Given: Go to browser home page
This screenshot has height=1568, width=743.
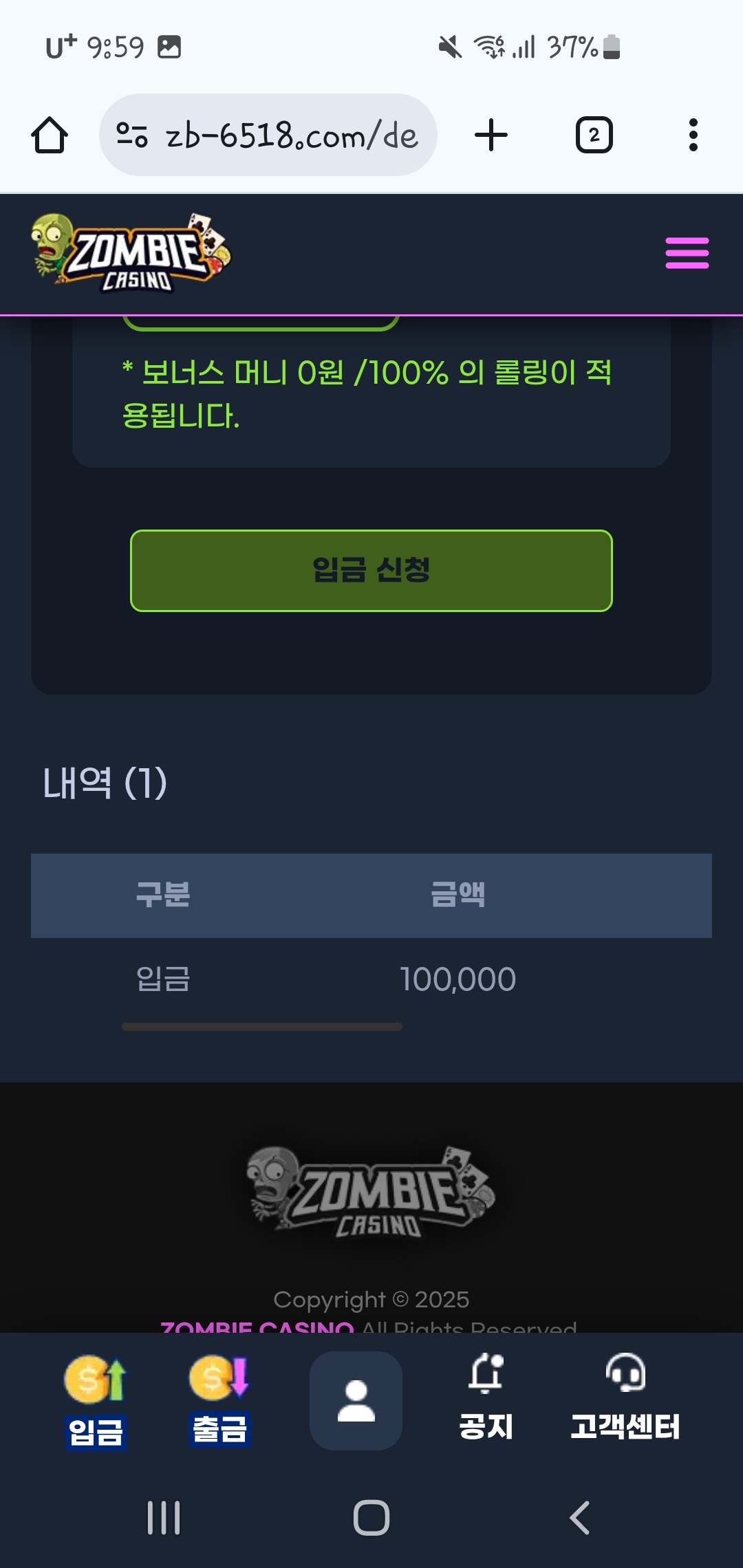Looking at the screenshot, I should (50, 135).
